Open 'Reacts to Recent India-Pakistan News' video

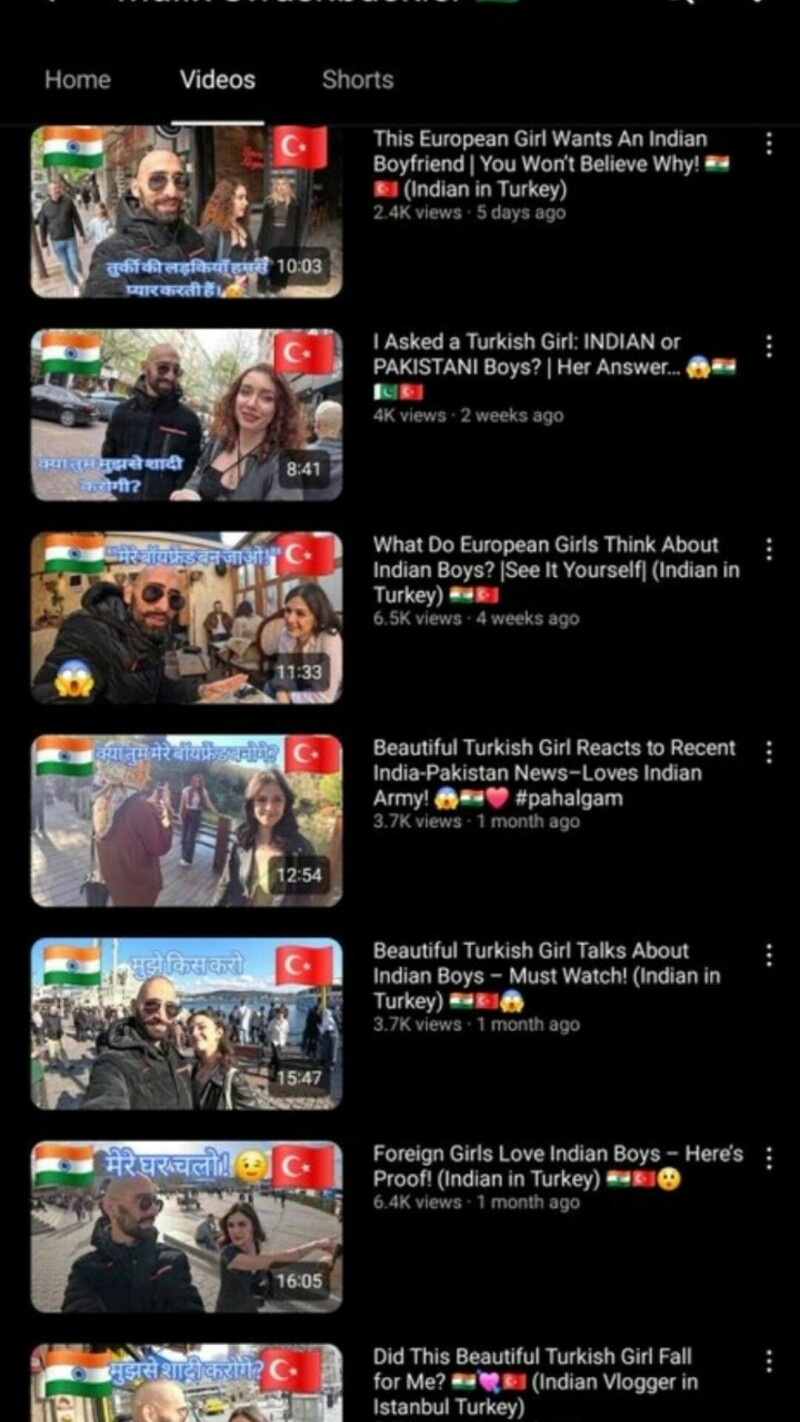click(x=186, y=821)
